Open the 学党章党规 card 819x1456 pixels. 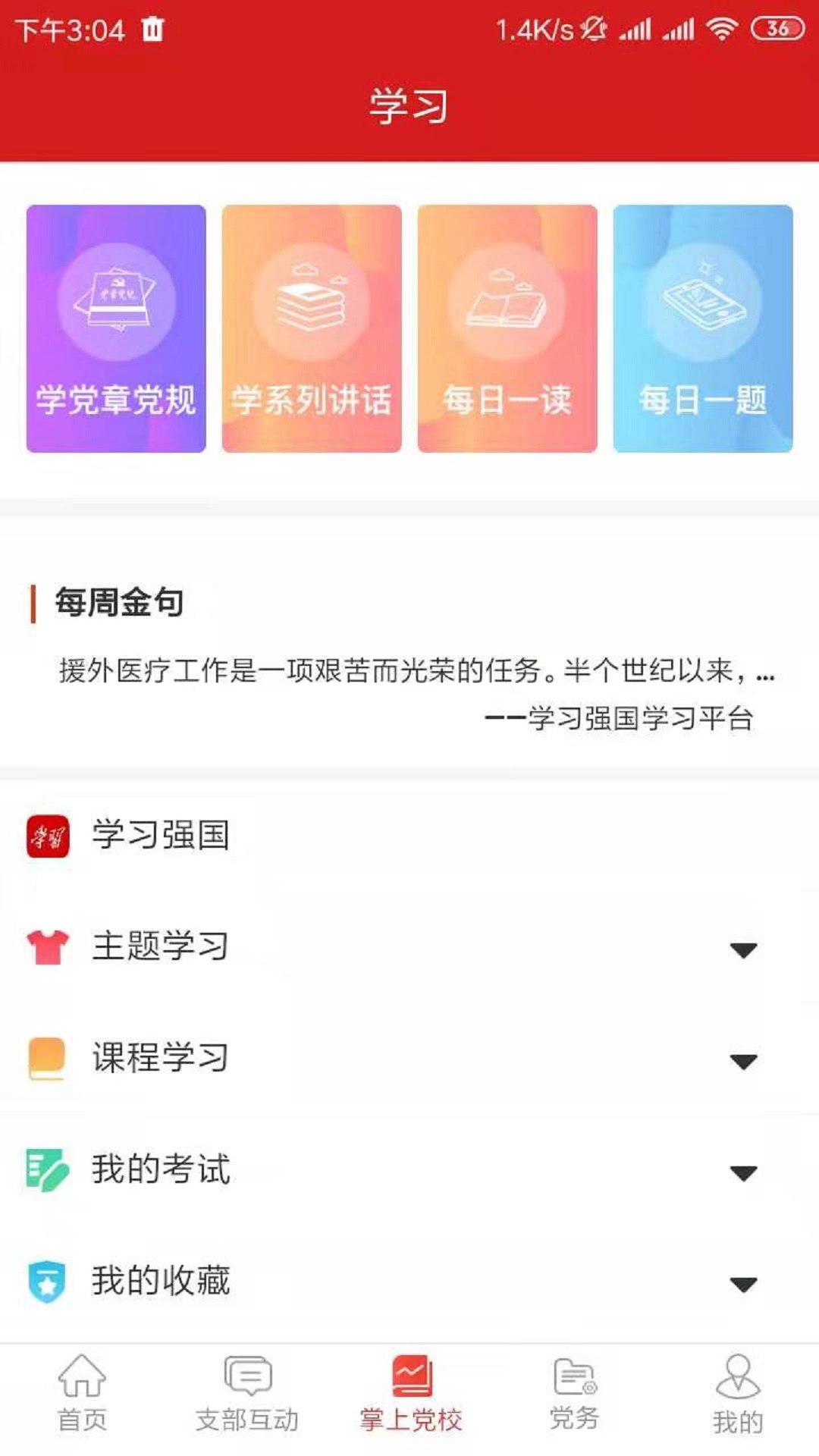click(x=116, y=328)
